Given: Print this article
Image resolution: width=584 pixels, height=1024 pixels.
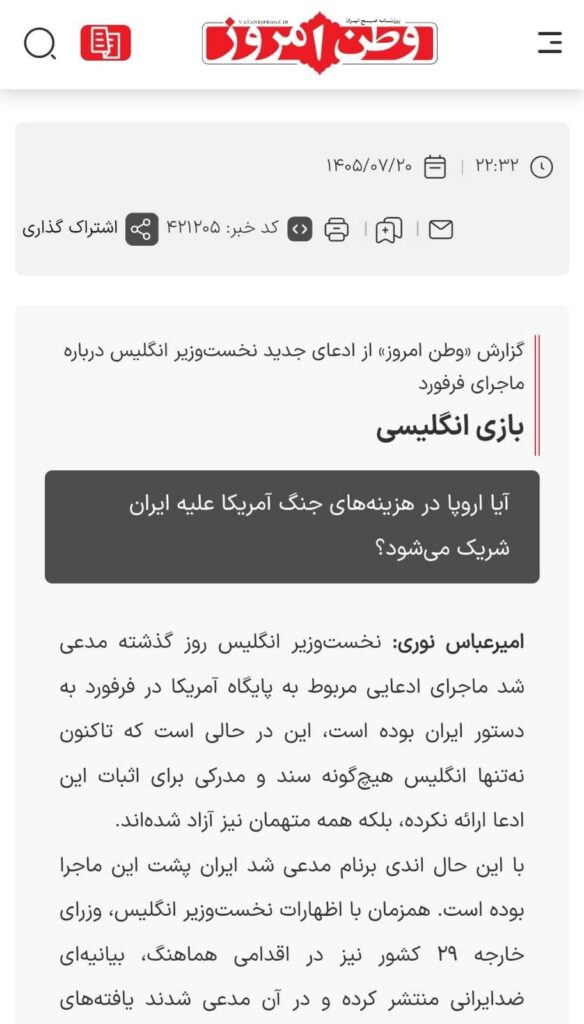Looking at the screenshot, I should coord(337,230).
